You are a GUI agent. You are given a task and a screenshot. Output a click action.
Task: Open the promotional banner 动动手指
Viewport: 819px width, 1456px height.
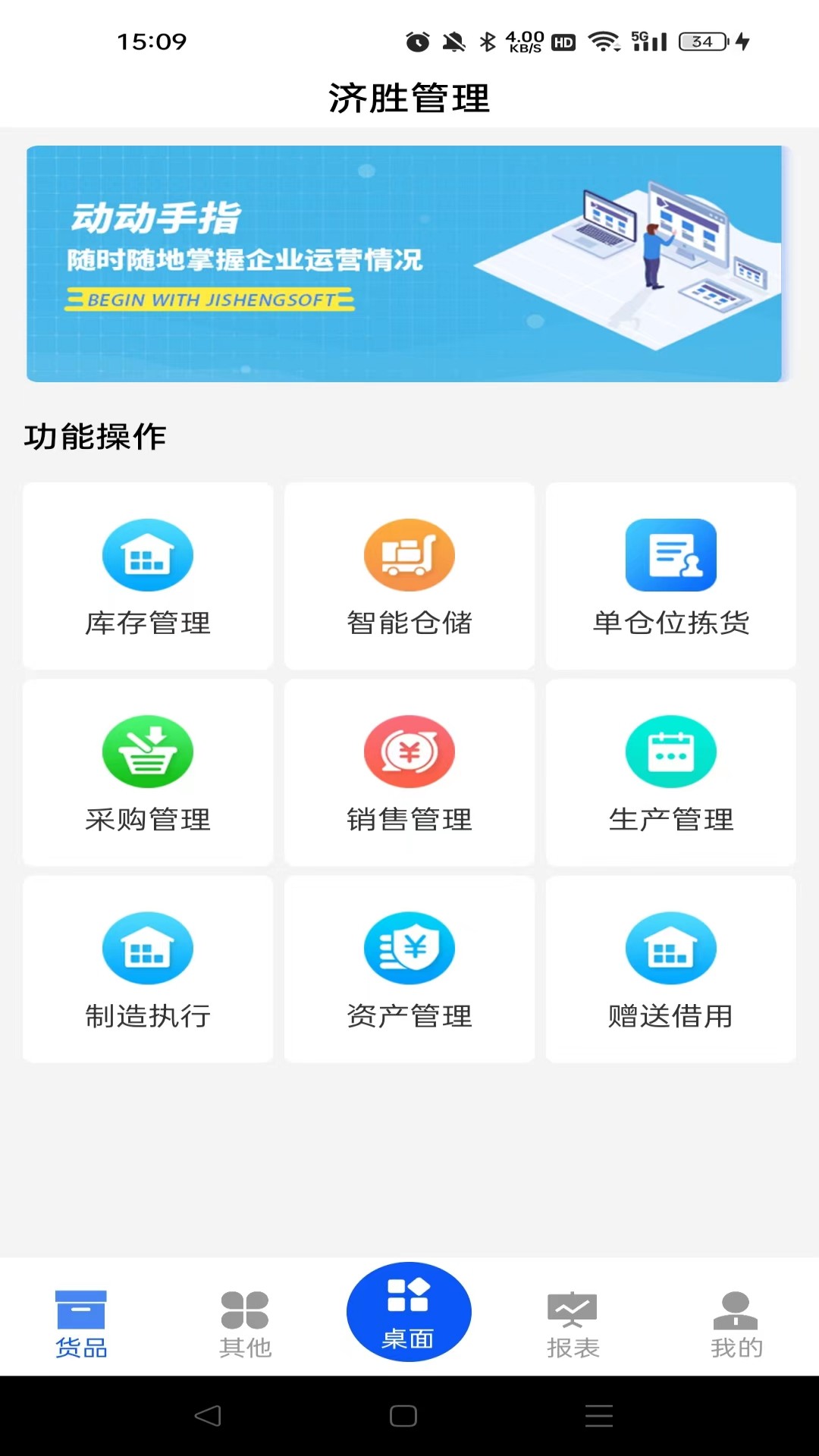coord(409,259)
